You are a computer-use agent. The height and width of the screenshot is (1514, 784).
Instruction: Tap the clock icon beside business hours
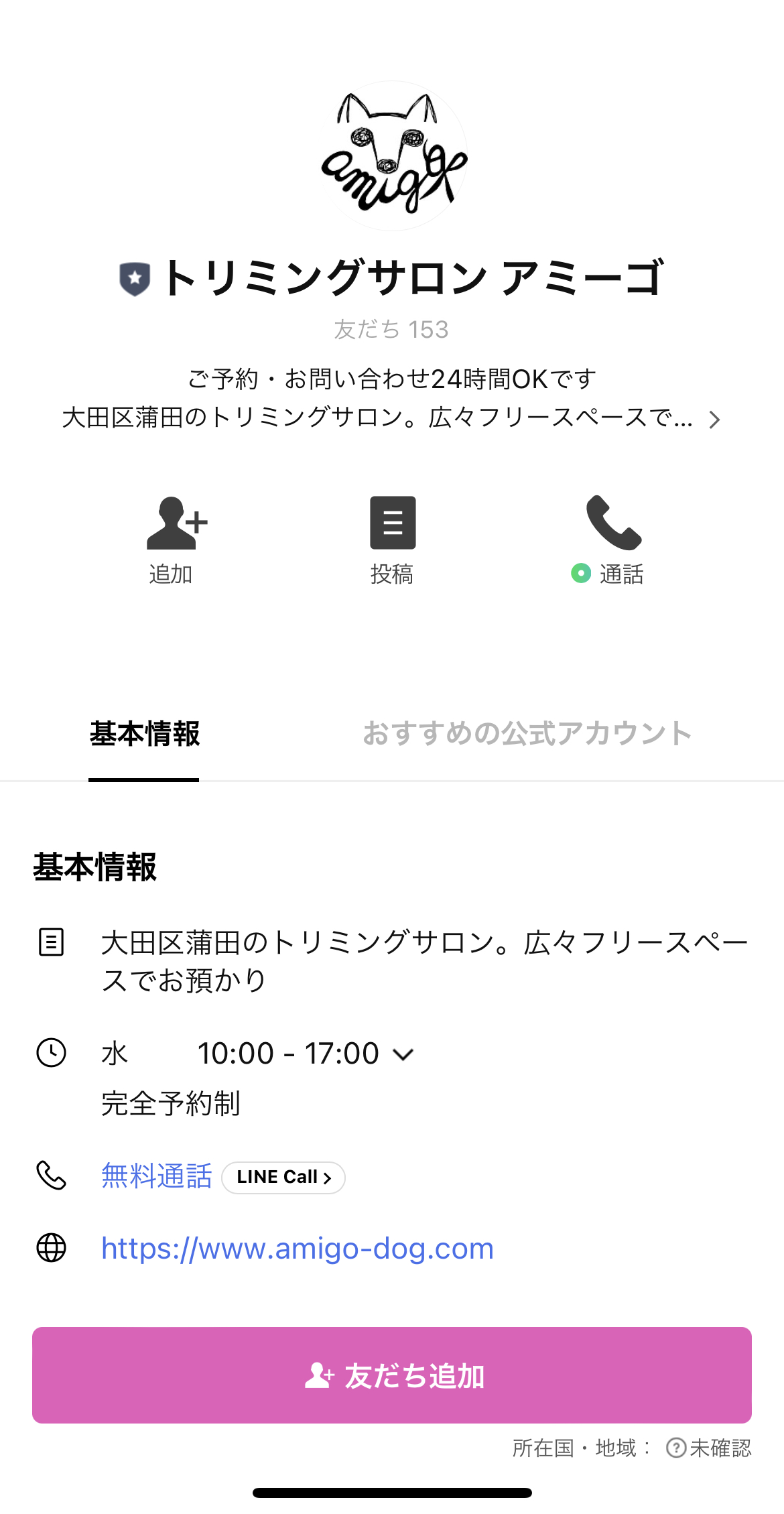point(51,1052)
